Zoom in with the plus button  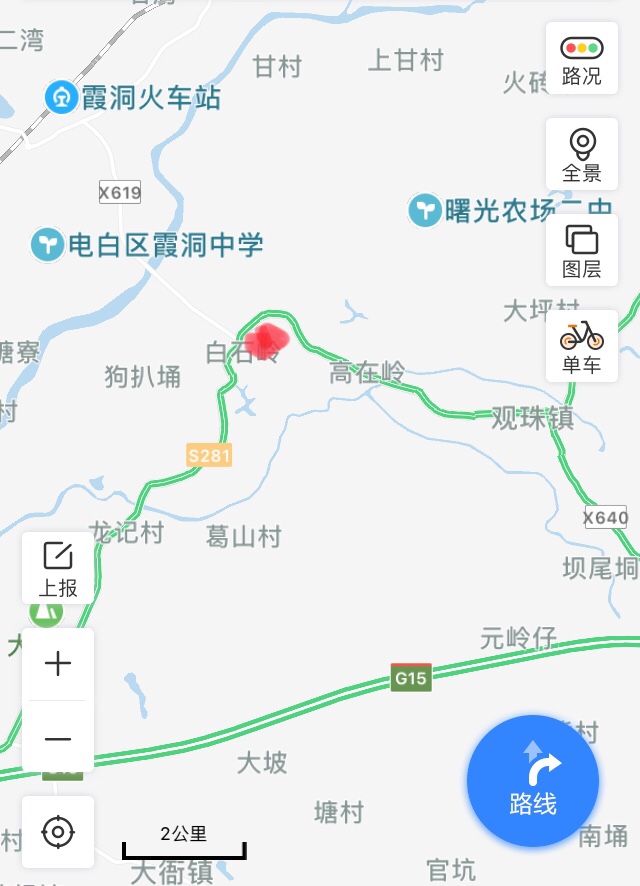point(58,664)
